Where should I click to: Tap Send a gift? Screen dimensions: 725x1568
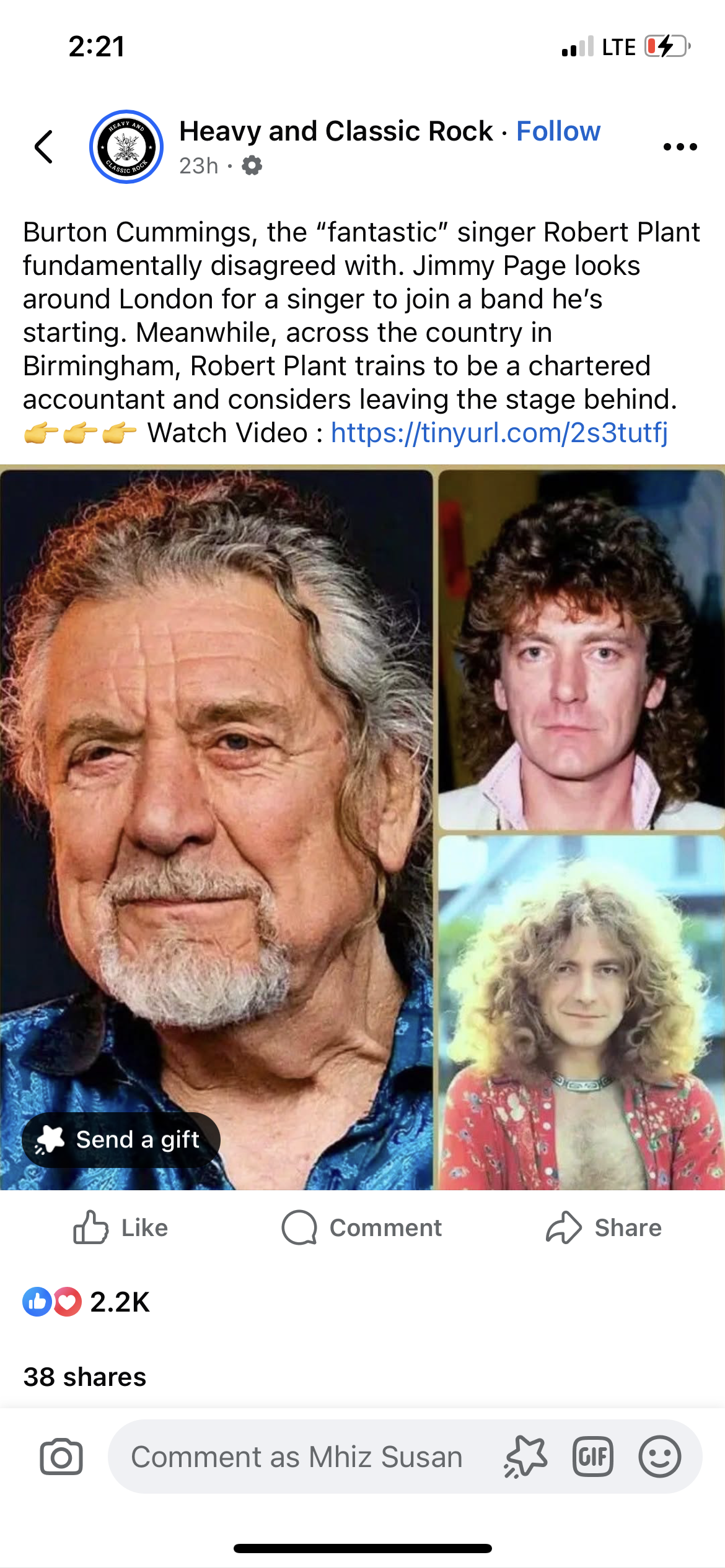coord(121,1139)
